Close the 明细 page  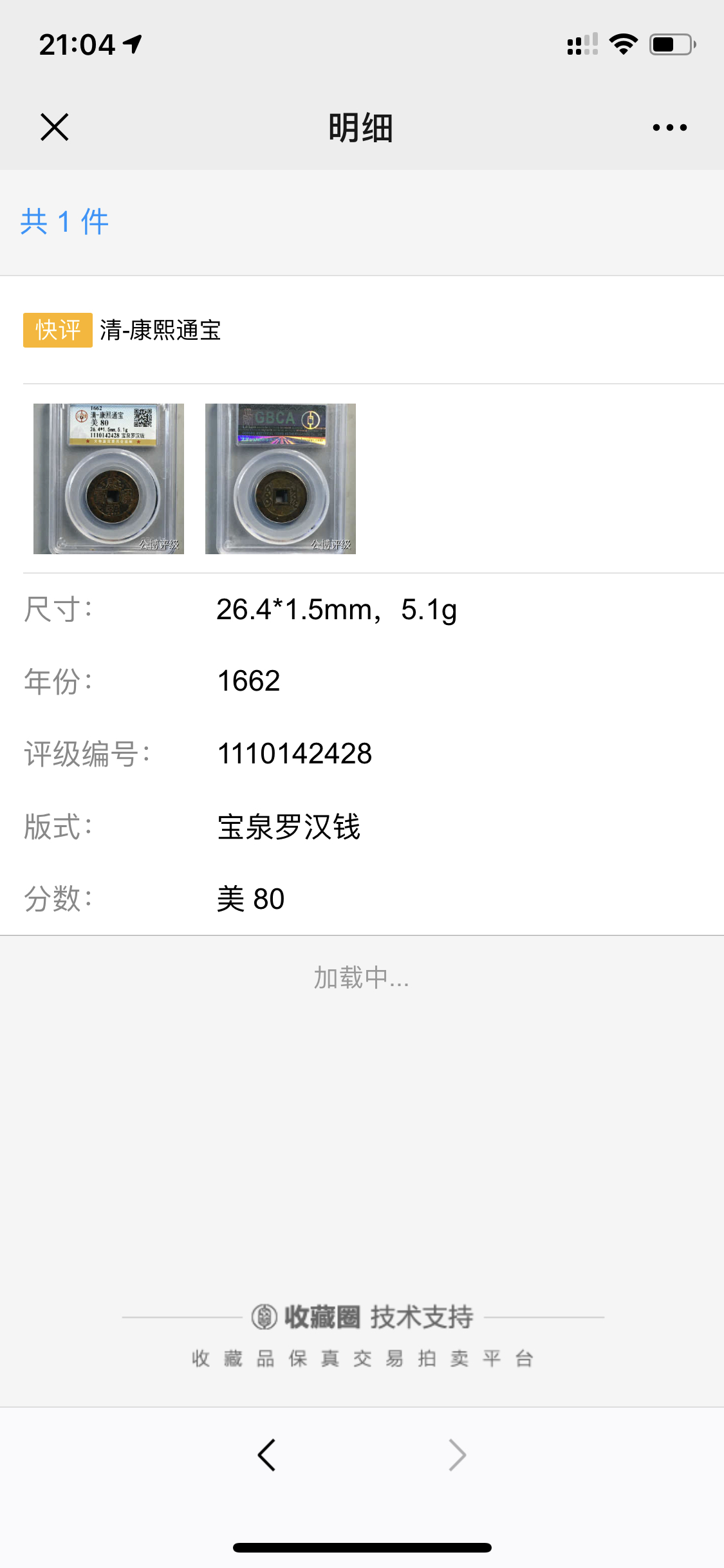pyautogui.click(x=55, y=127)
